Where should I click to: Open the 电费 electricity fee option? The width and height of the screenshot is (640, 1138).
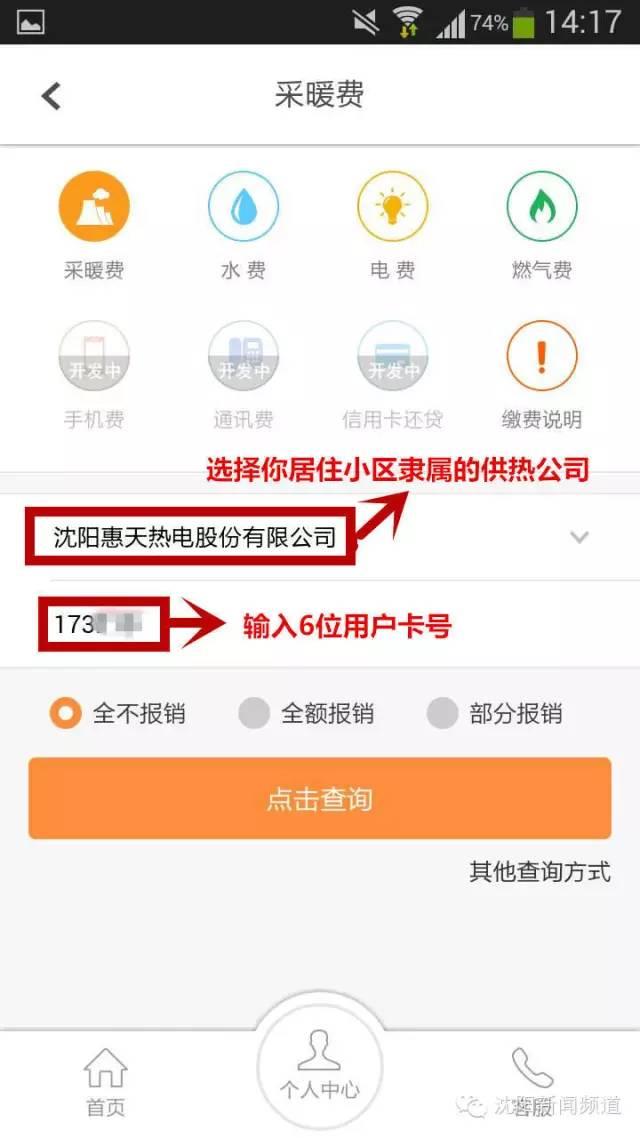(392, 208)
